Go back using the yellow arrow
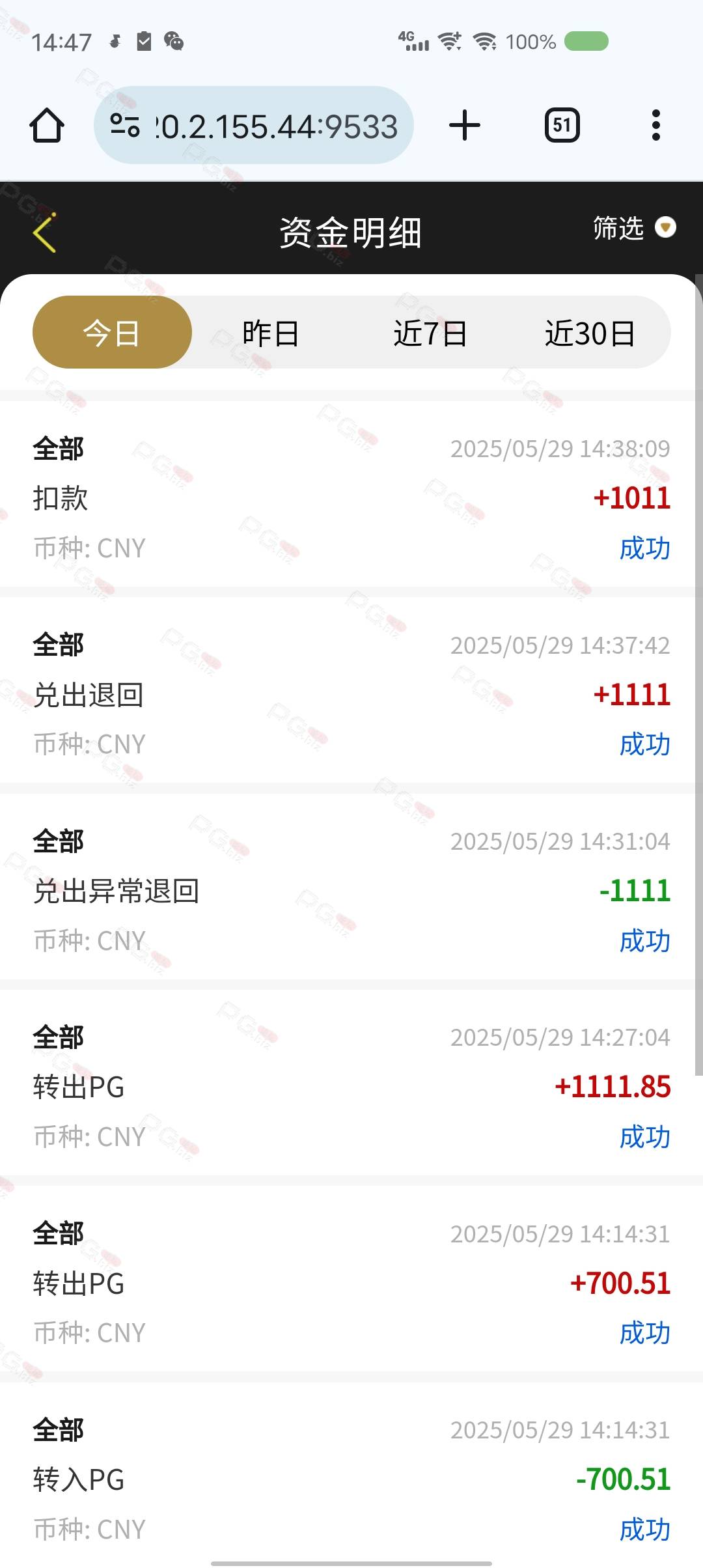This screenshot has width=703, height=1568. click(x=44, y=232)
